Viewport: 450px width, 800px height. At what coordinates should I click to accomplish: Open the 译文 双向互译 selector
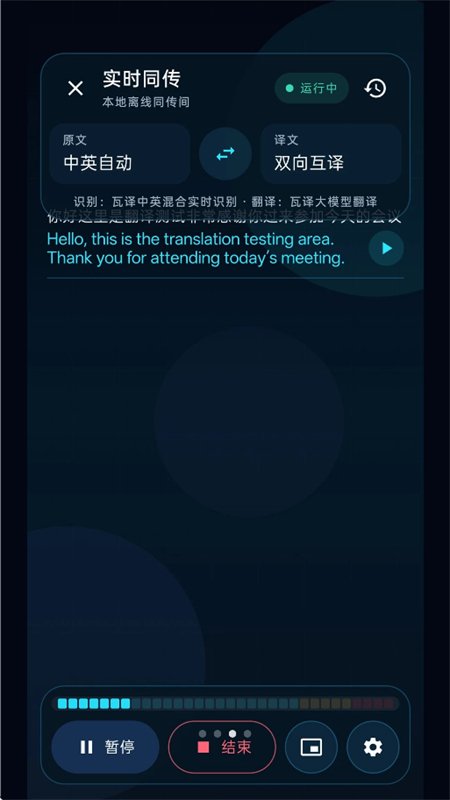(x=331, y=154)
